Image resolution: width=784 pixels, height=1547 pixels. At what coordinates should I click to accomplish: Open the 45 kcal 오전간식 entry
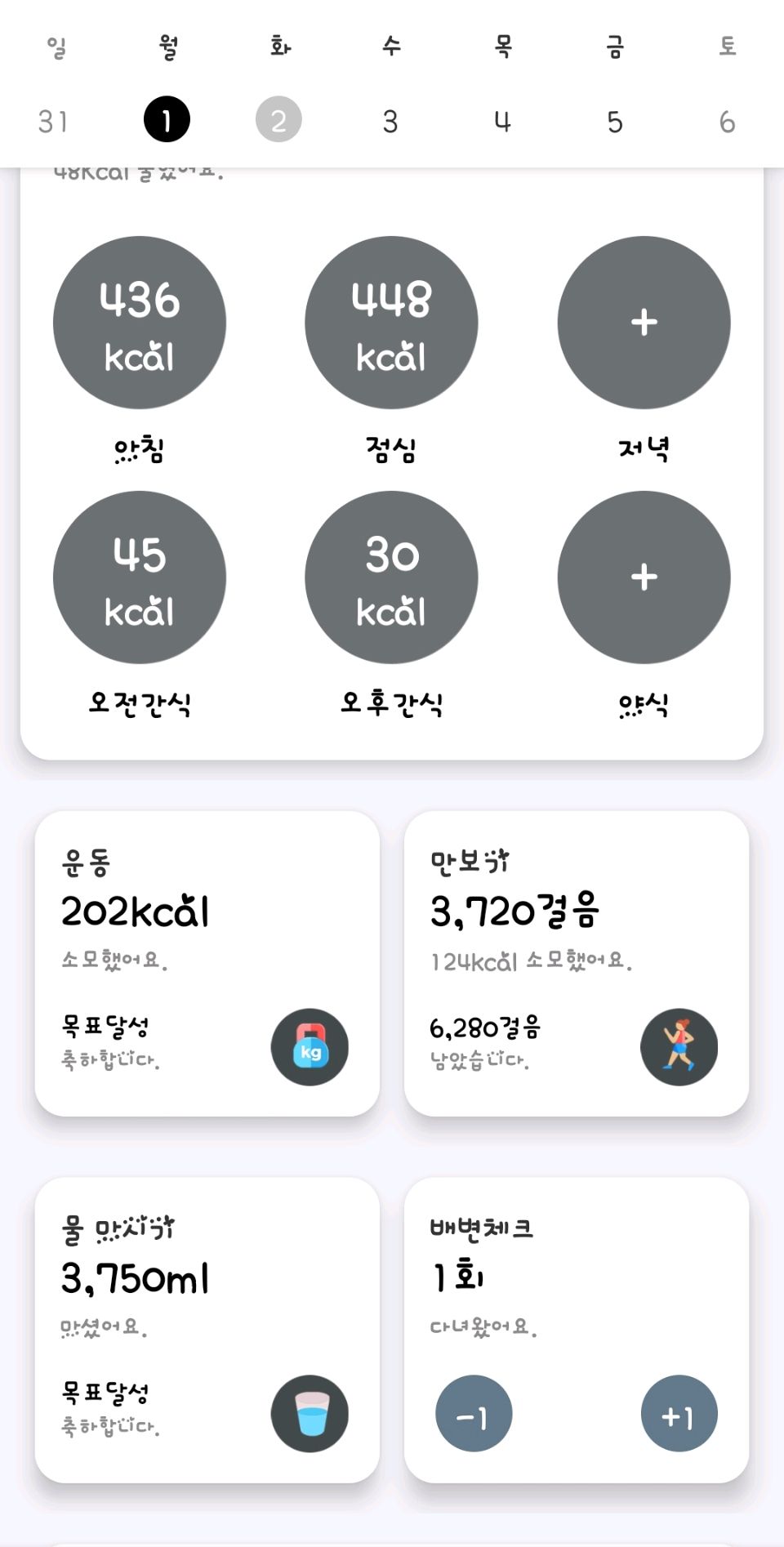point(140,577)
